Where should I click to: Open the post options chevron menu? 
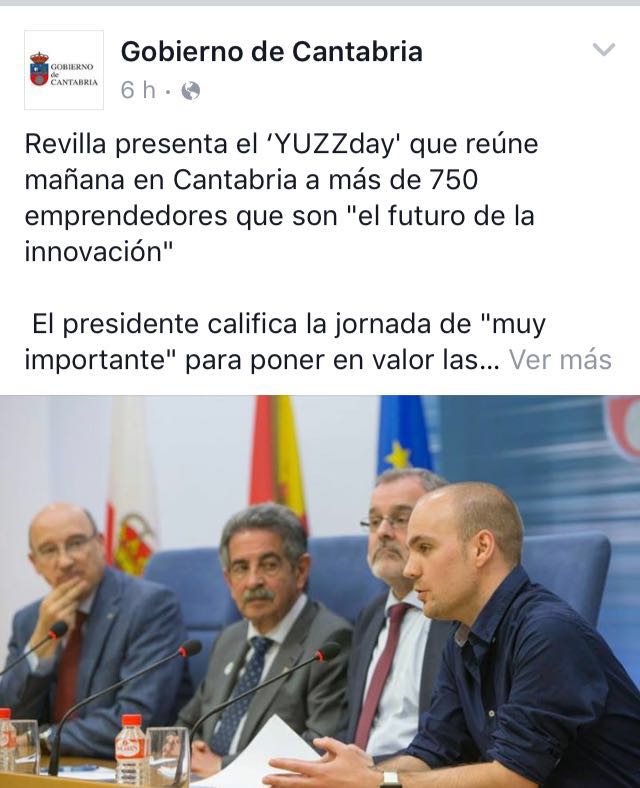coord(603,49)
